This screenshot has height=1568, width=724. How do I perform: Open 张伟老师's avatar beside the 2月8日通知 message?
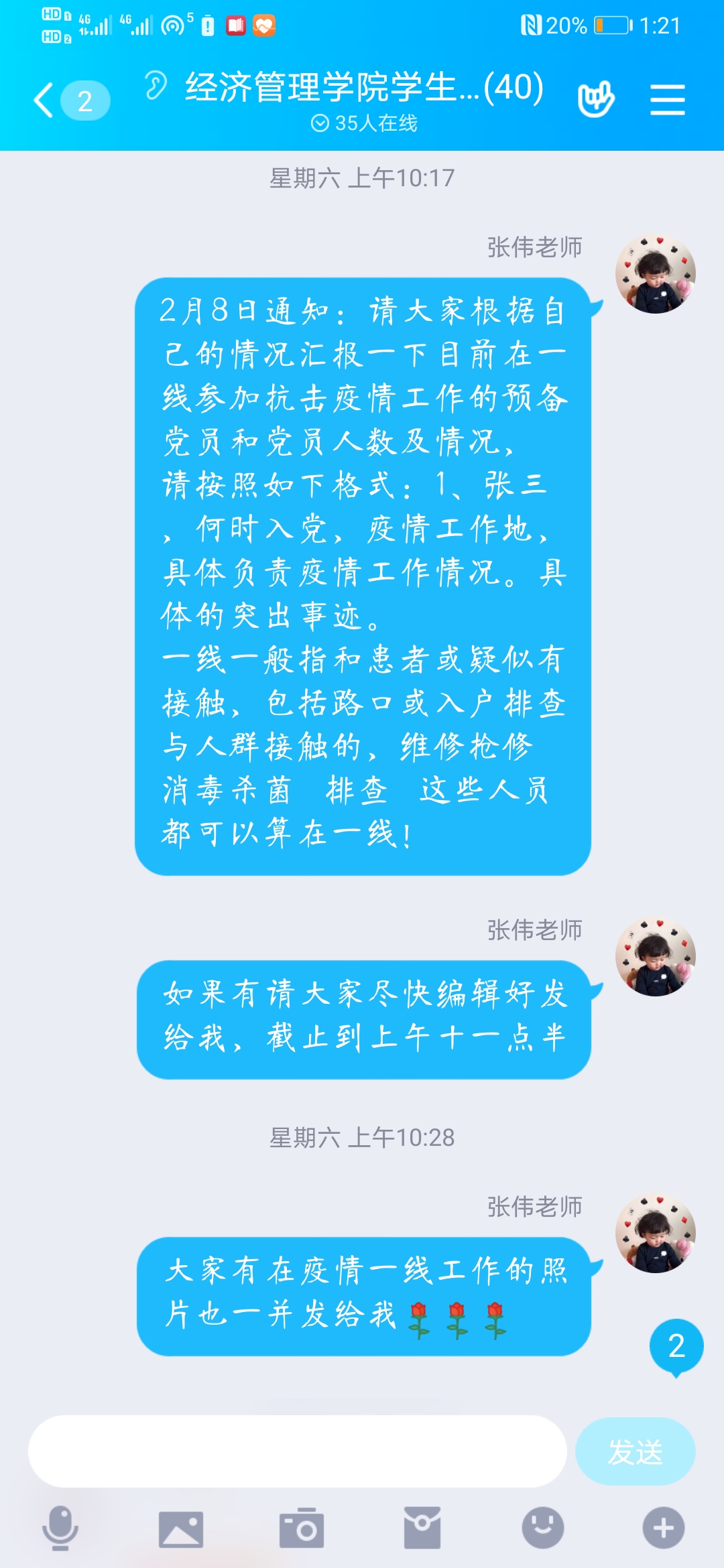pyautogui.click(x=655, y=273)
